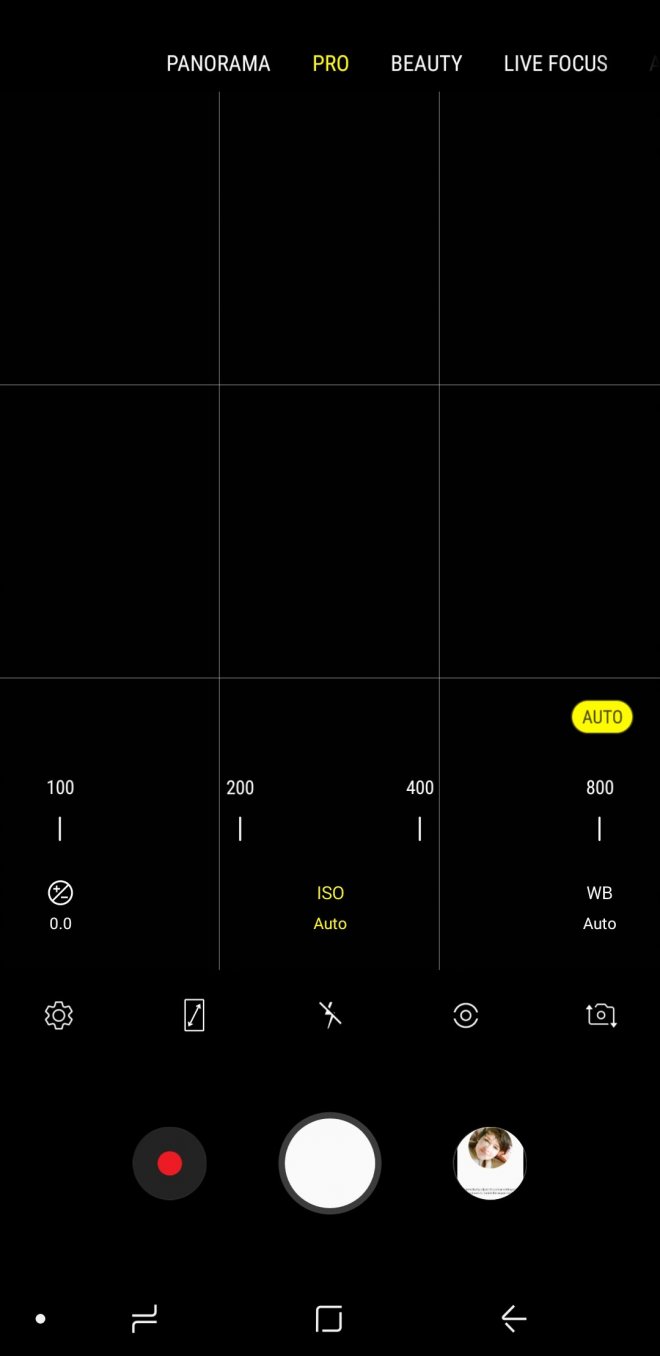Image resolution: width=660 pixels, height=1356 pixels.
Task: Open exposure compensation control
Action: pos(60,906)
